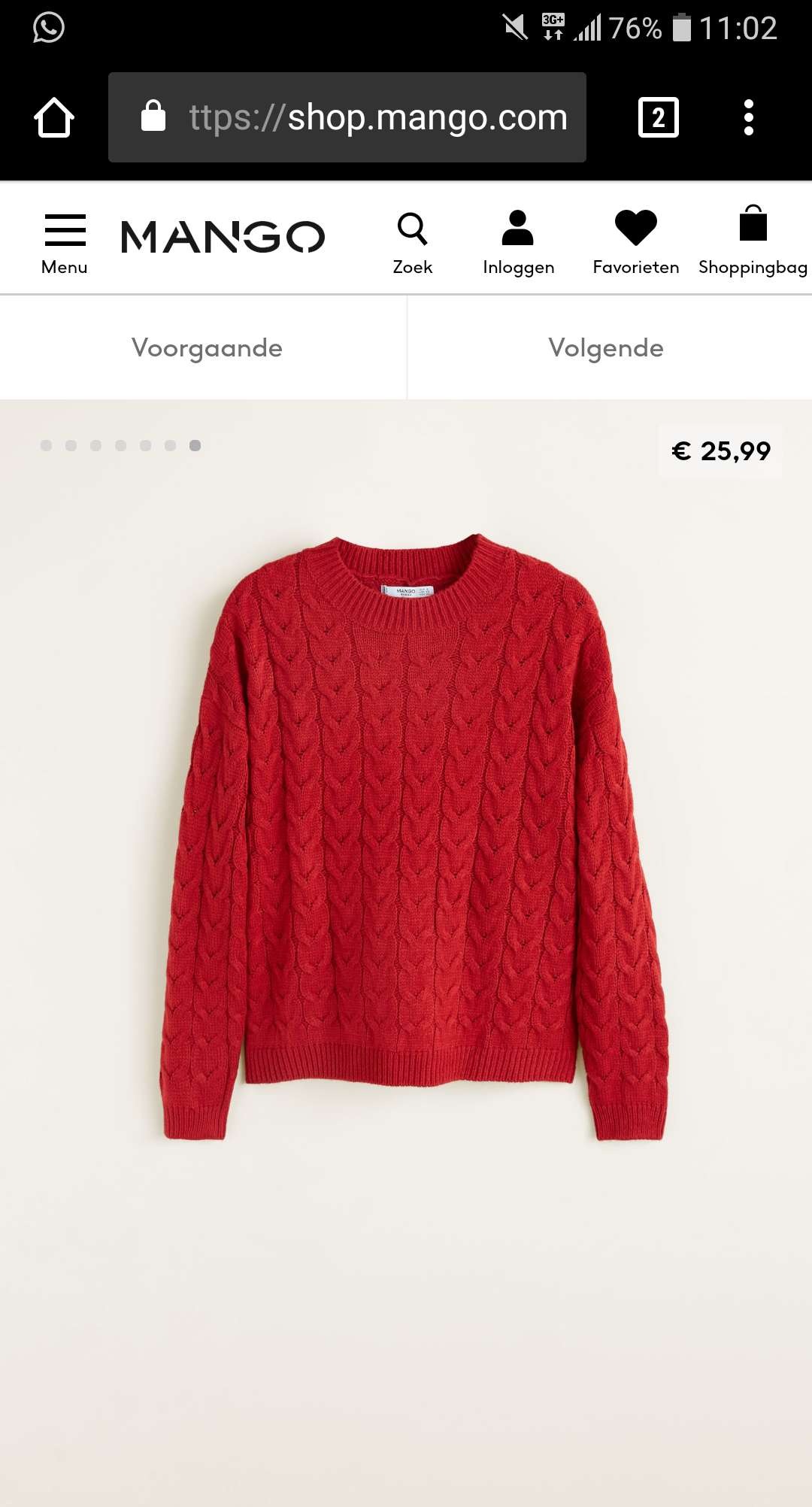The width and height of the screenshot is (812, 1507).
Task: Select the first image indicator dot
Action: (46, 445)
